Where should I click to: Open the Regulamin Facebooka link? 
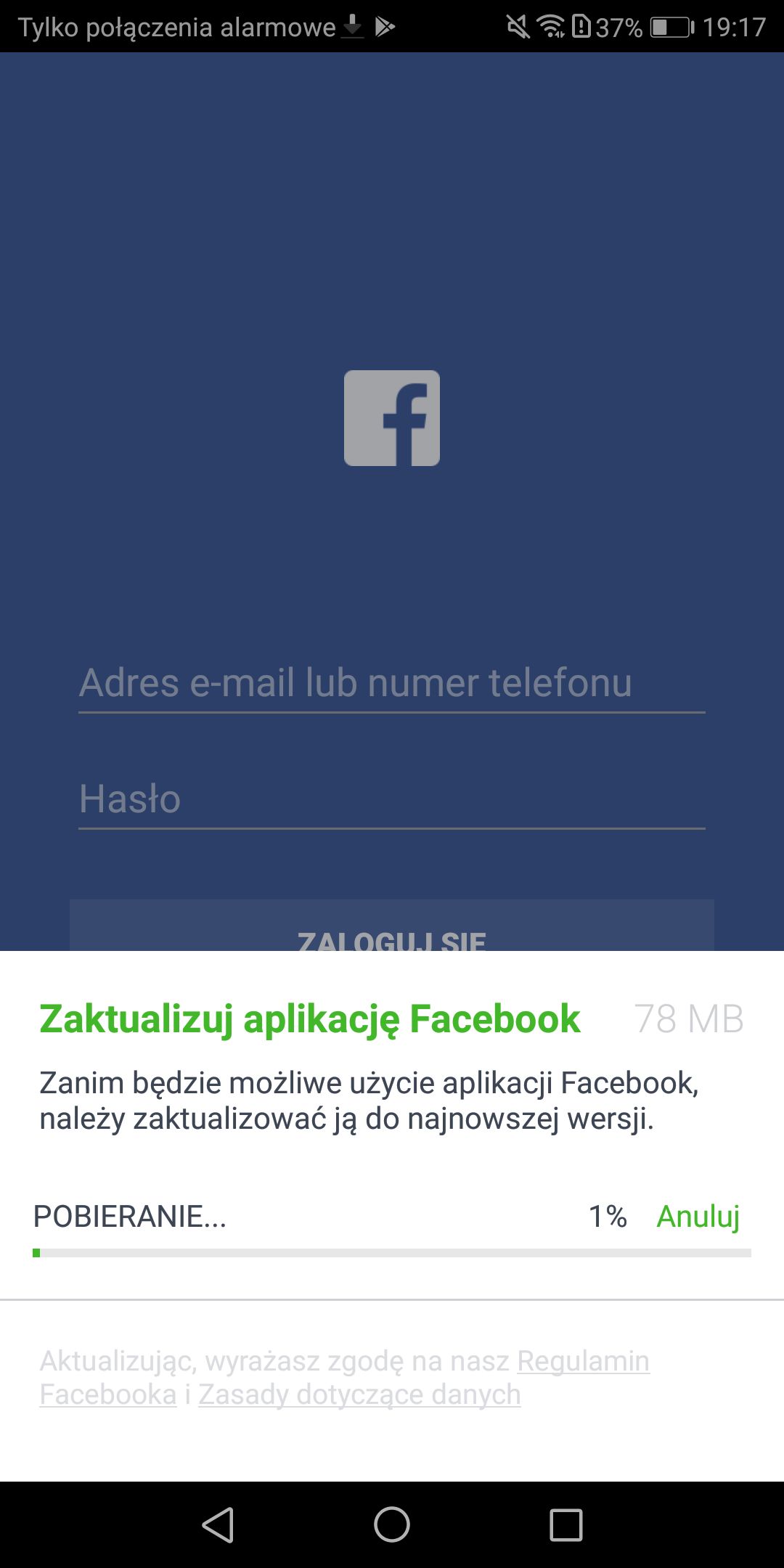coord(583,1361)
